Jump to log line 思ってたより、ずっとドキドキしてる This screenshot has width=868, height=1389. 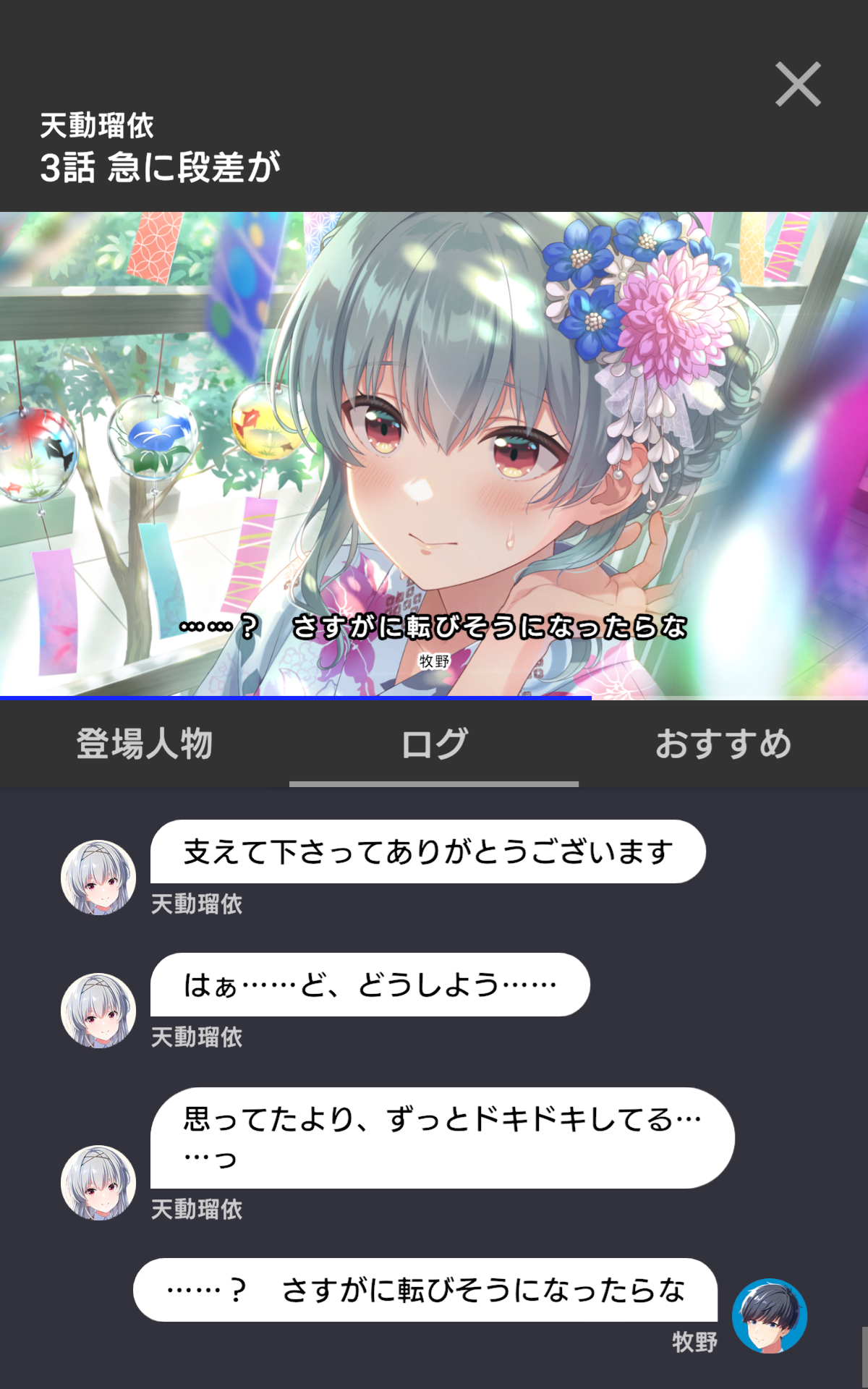[x=443, y=1138]
